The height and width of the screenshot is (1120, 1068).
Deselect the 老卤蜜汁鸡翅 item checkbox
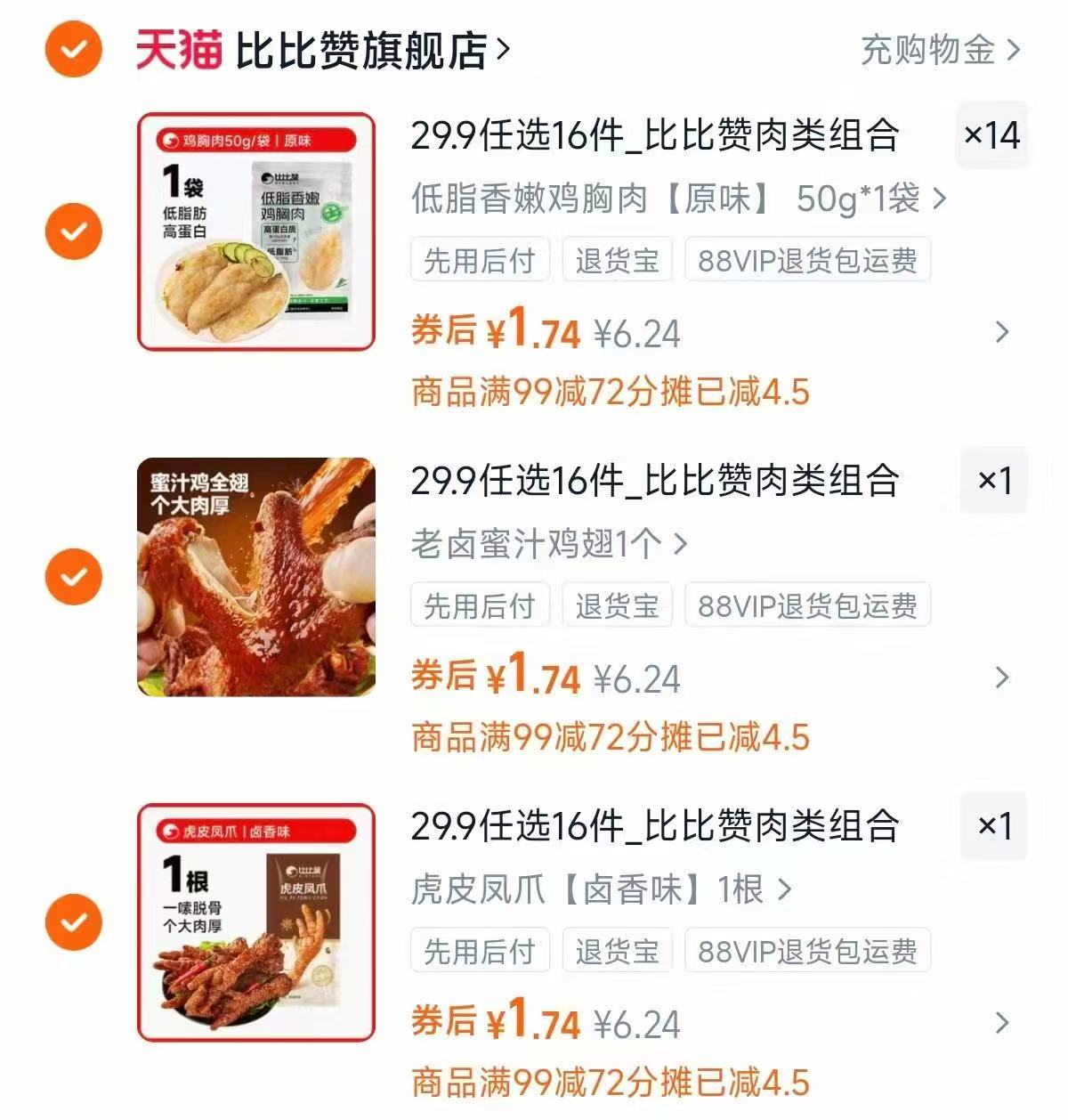72,575
